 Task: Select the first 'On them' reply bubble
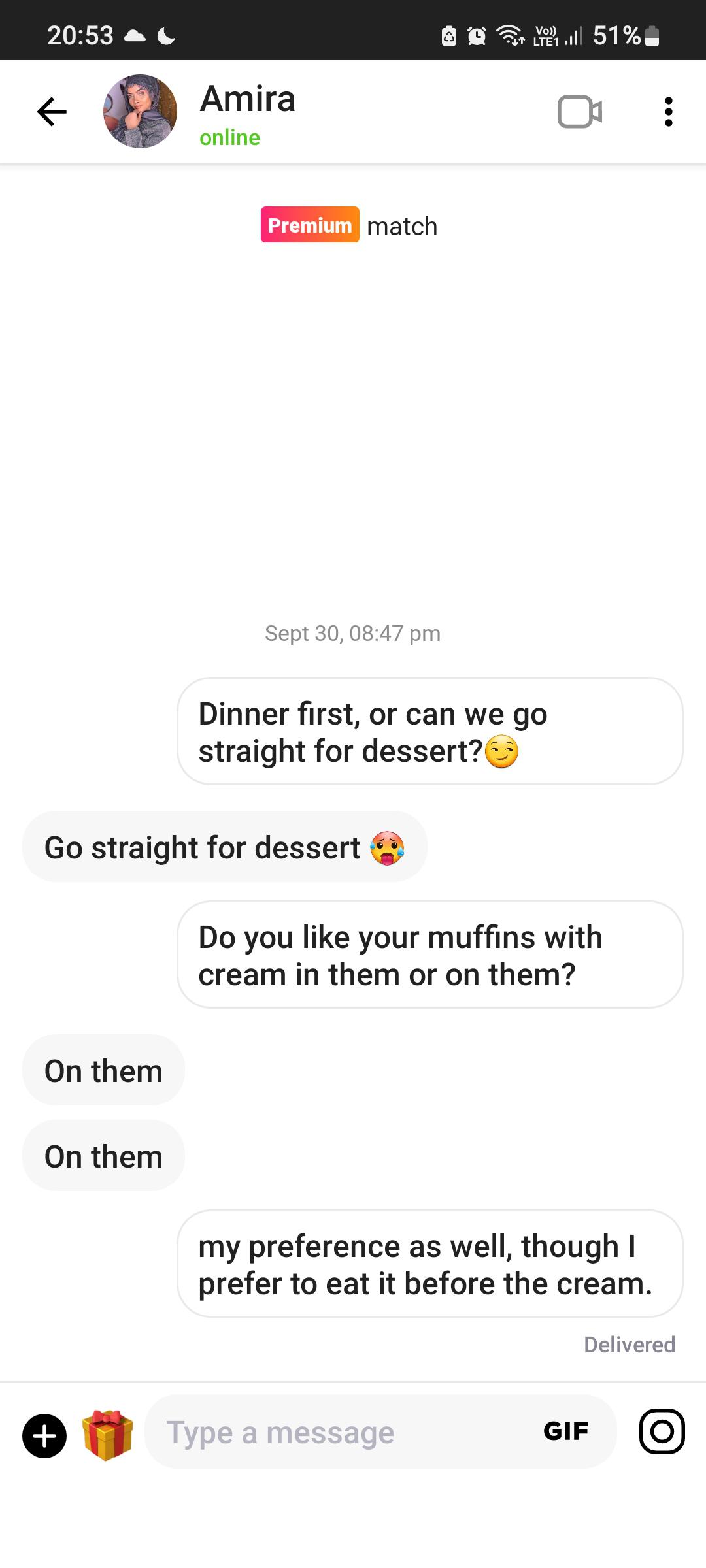103,1070
